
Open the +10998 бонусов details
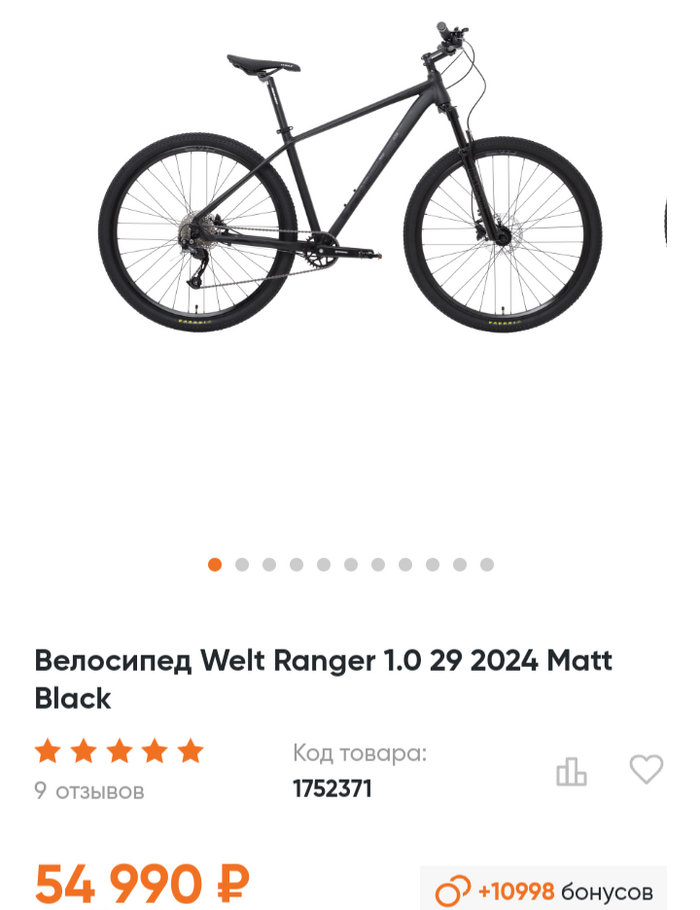pos(544,889)
